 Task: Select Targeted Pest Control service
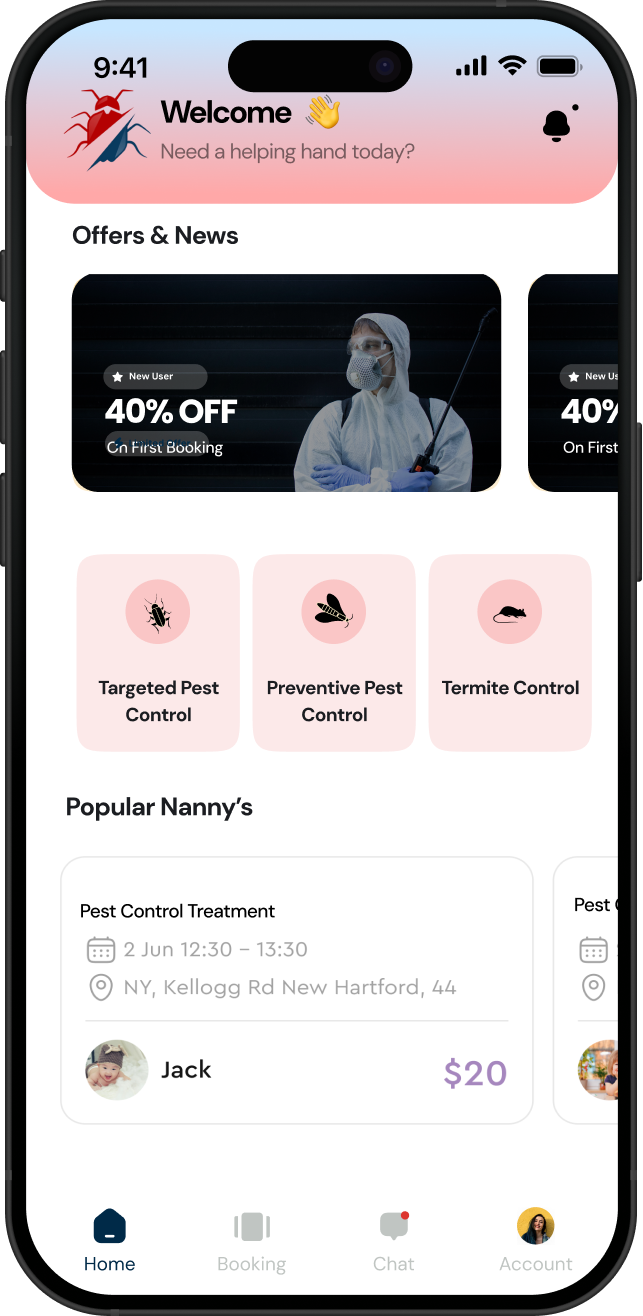tap(158, 652)
